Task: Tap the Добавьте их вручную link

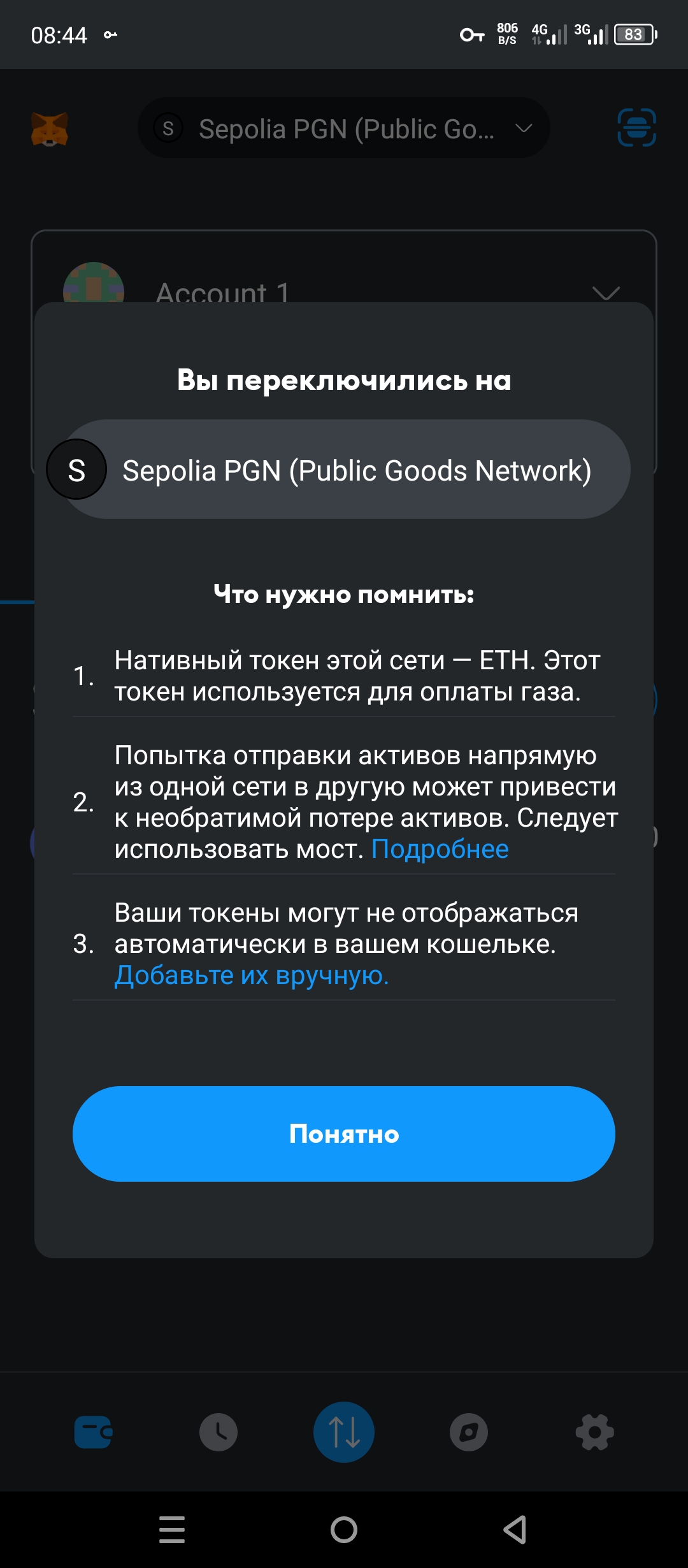Action: point(252,975)
